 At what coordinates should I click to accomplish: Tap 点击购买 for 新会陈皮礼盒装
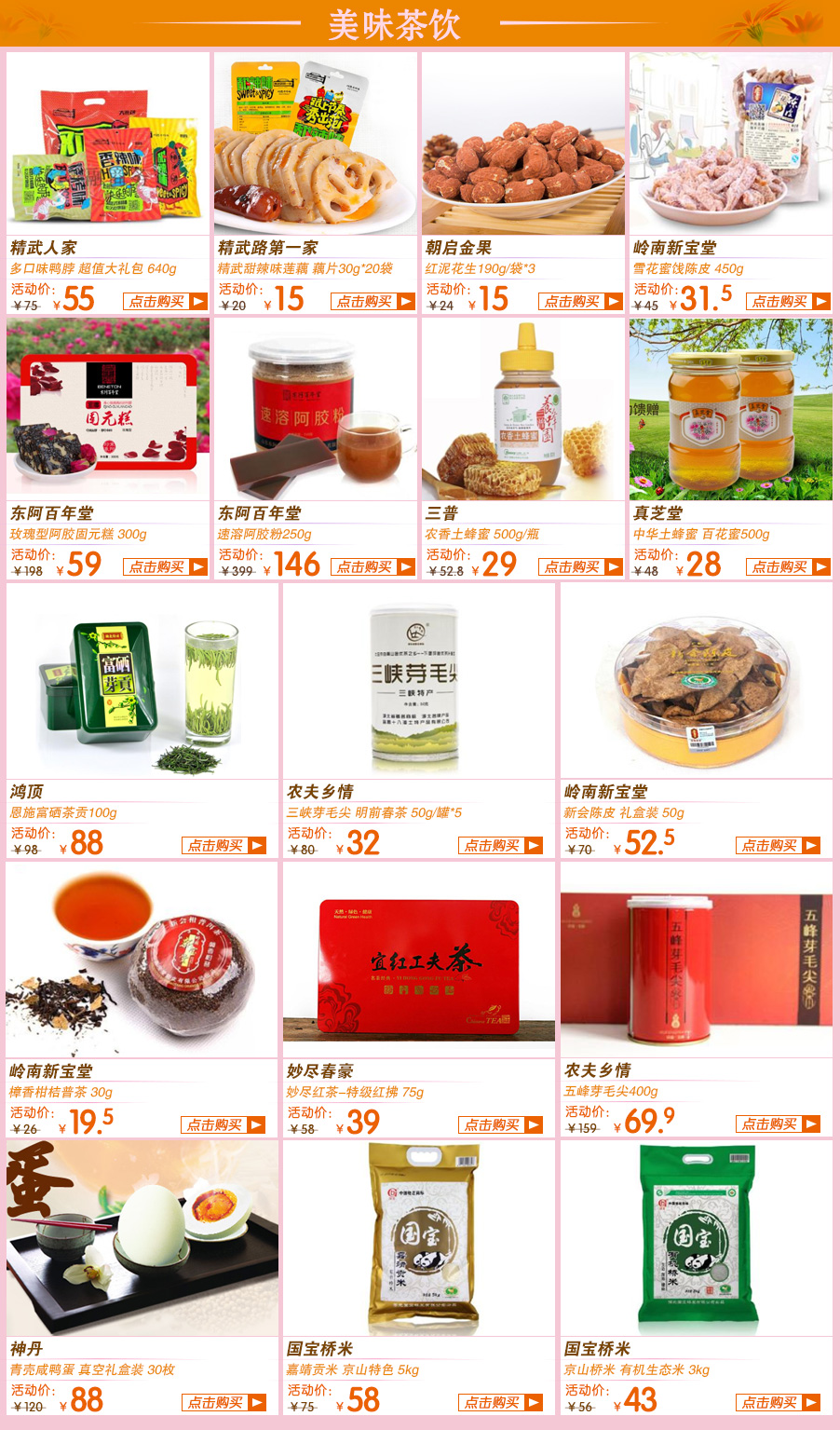click(778, 845)
